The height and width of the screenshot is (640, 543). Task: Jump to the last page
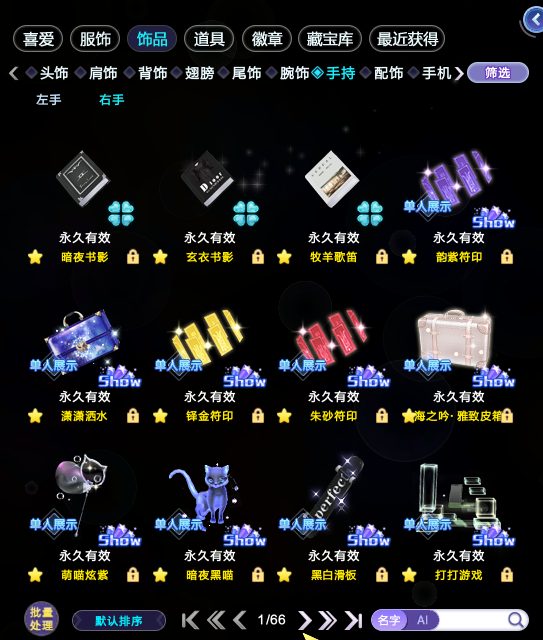pyautogui.click(x=354, y=621)
